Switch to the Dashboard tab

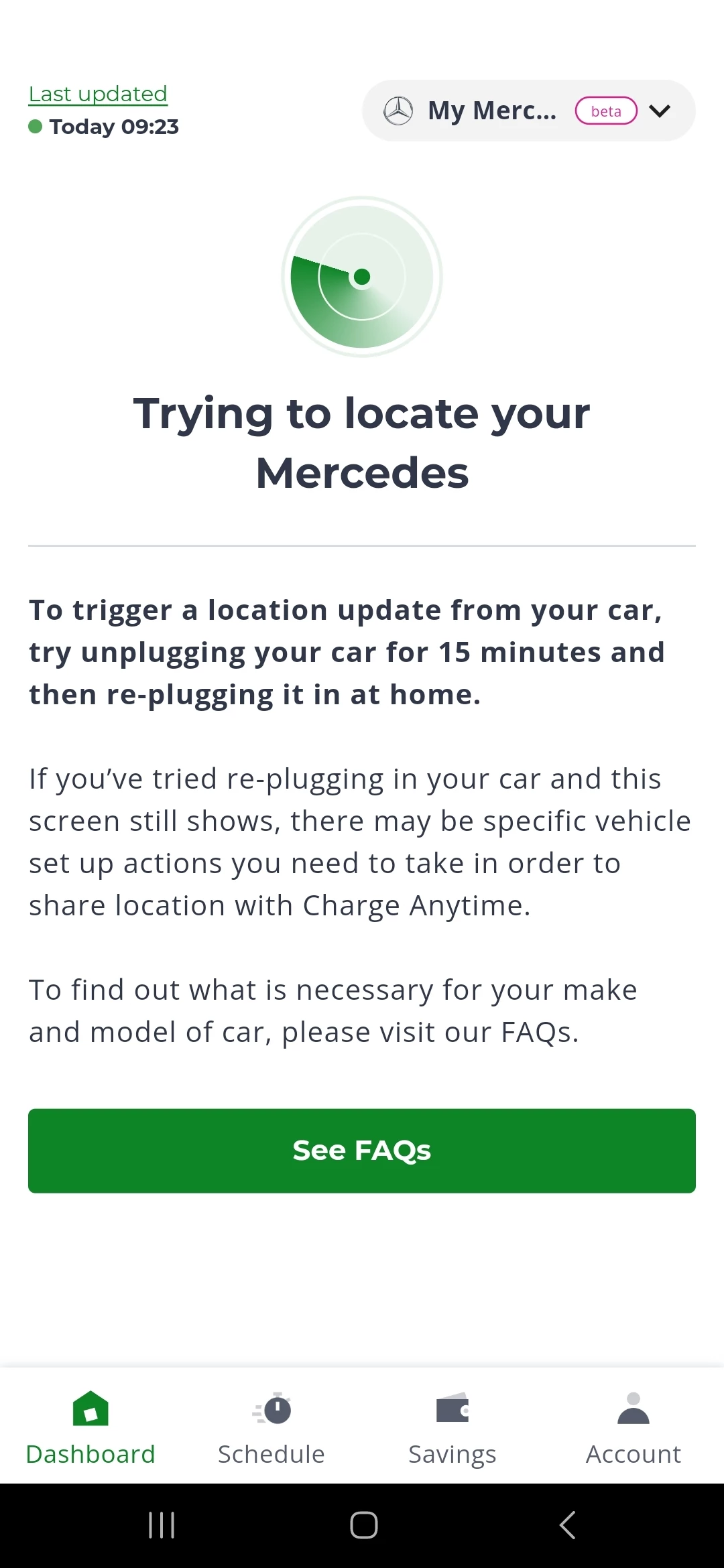(90, 1427)
